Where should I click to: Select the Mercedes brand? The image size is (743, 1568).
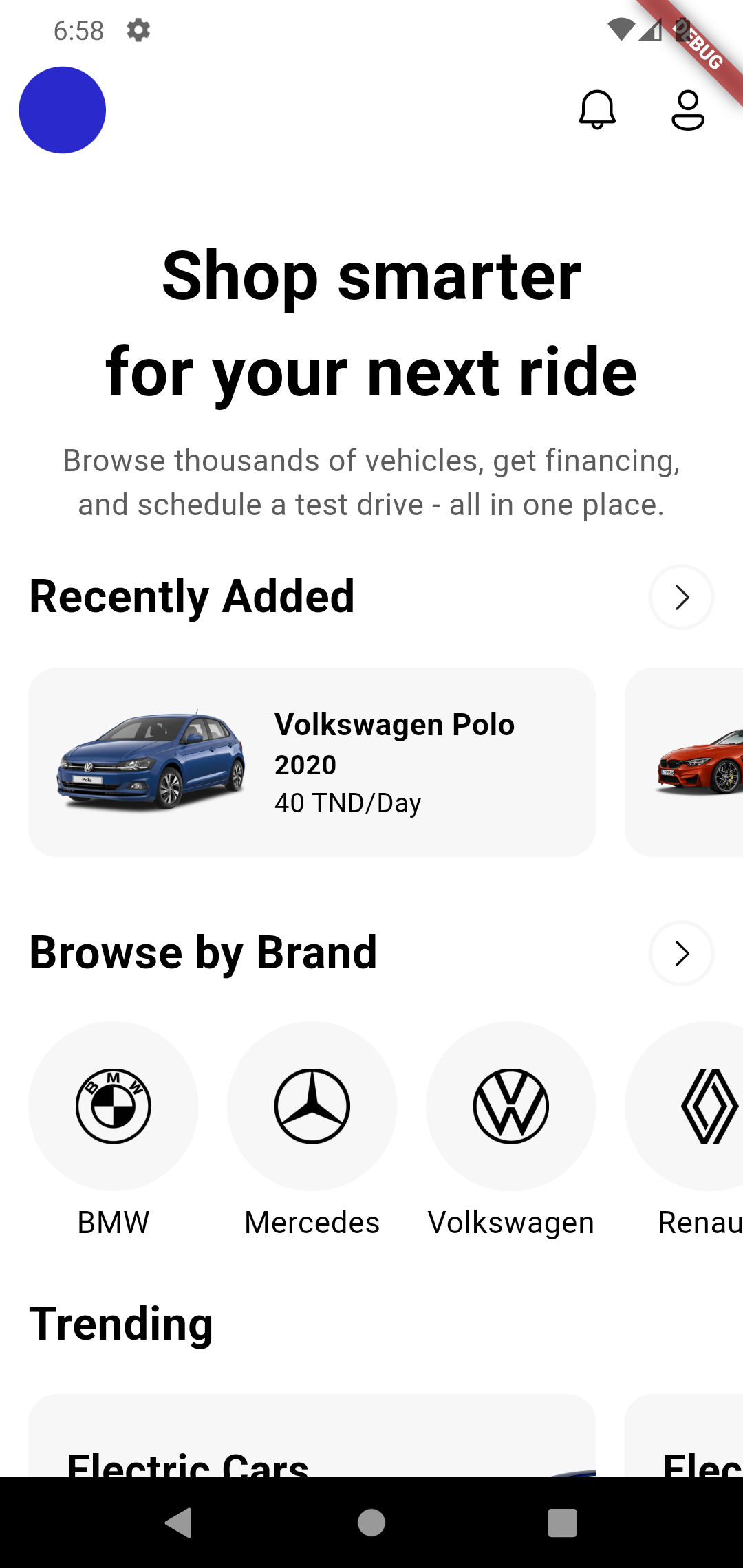[x=312, y=1106]
